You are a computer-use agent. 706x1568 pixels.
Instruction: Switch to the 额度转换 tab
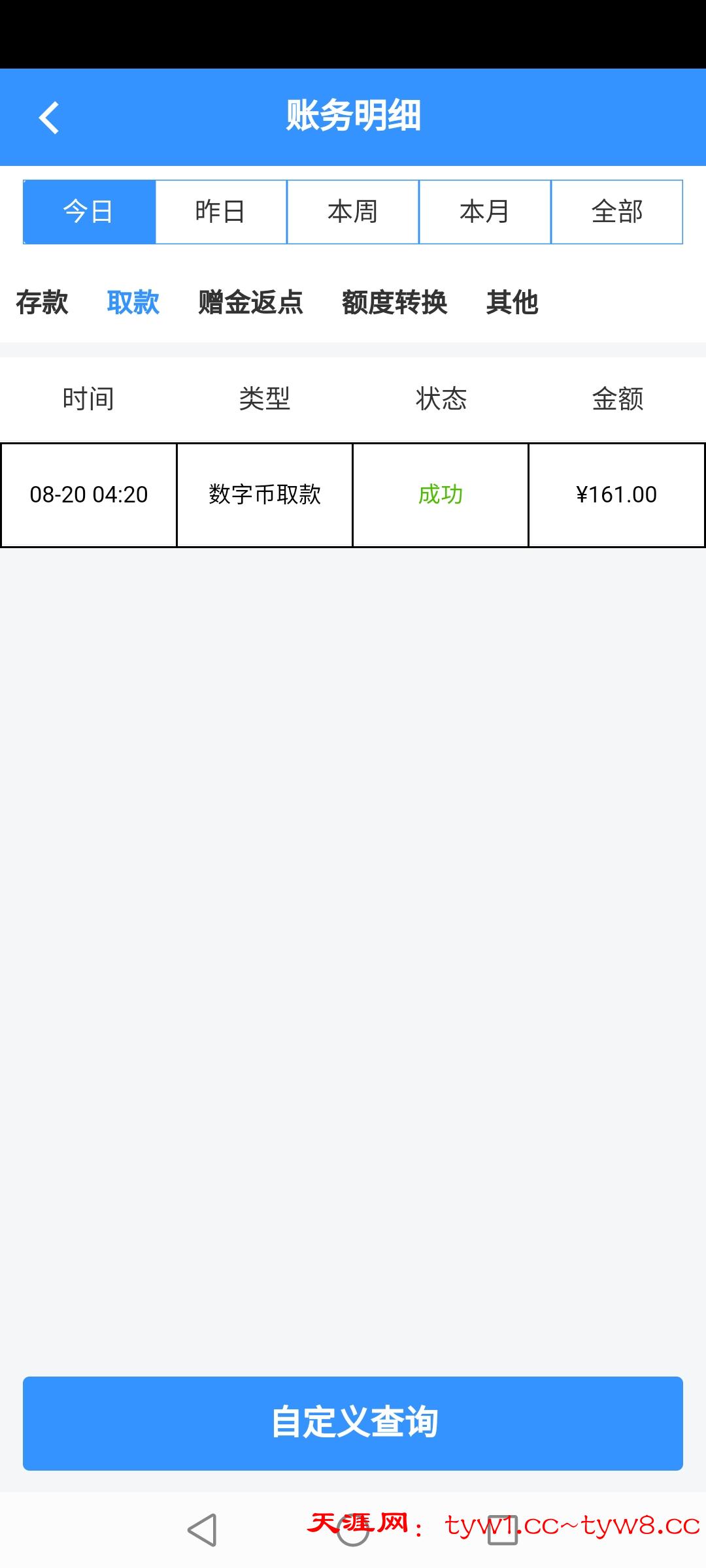click(395, 302)
